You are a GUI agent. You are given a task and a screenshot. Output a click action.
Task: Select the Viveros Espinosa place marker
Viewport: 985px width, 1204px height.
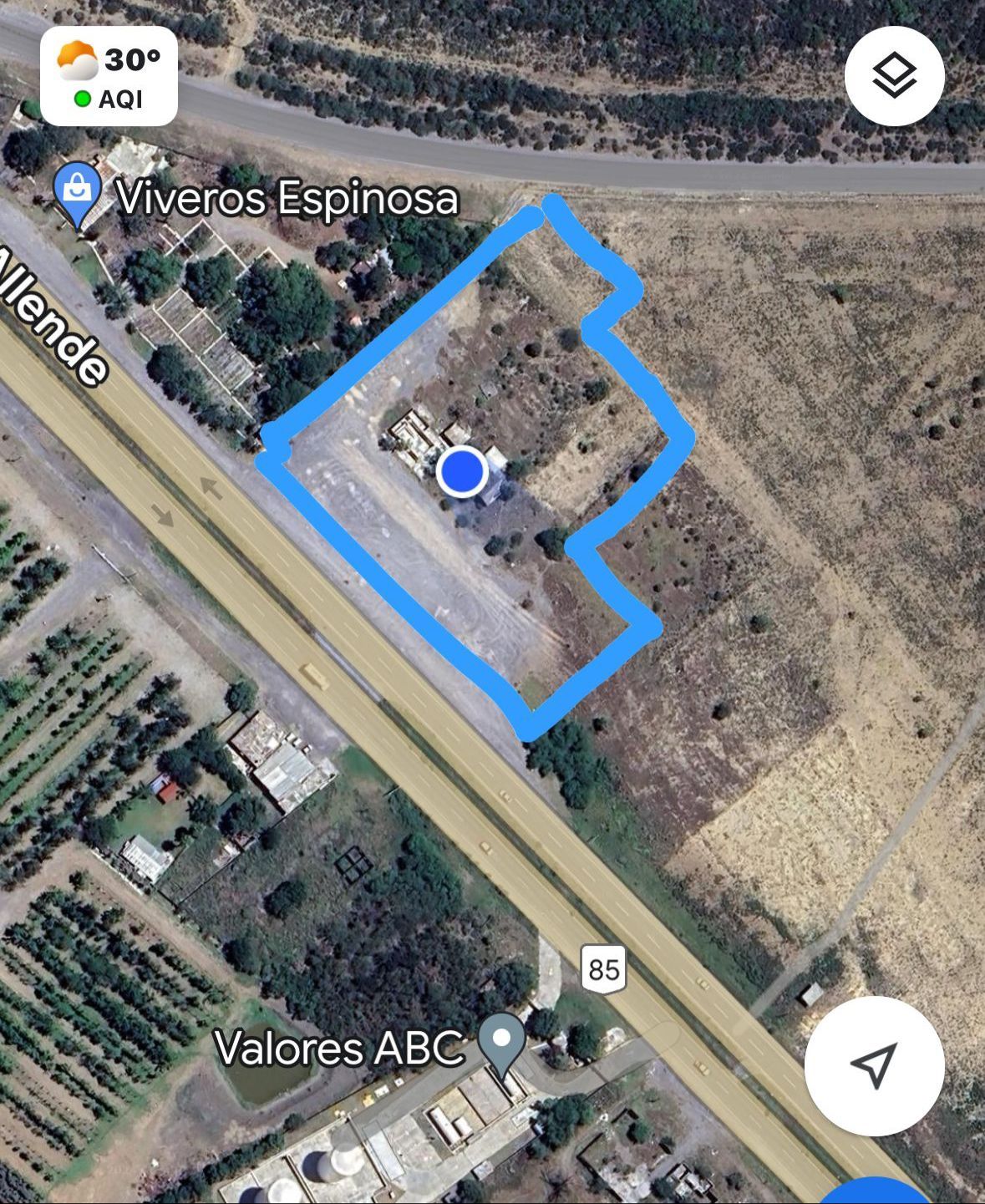77,192
